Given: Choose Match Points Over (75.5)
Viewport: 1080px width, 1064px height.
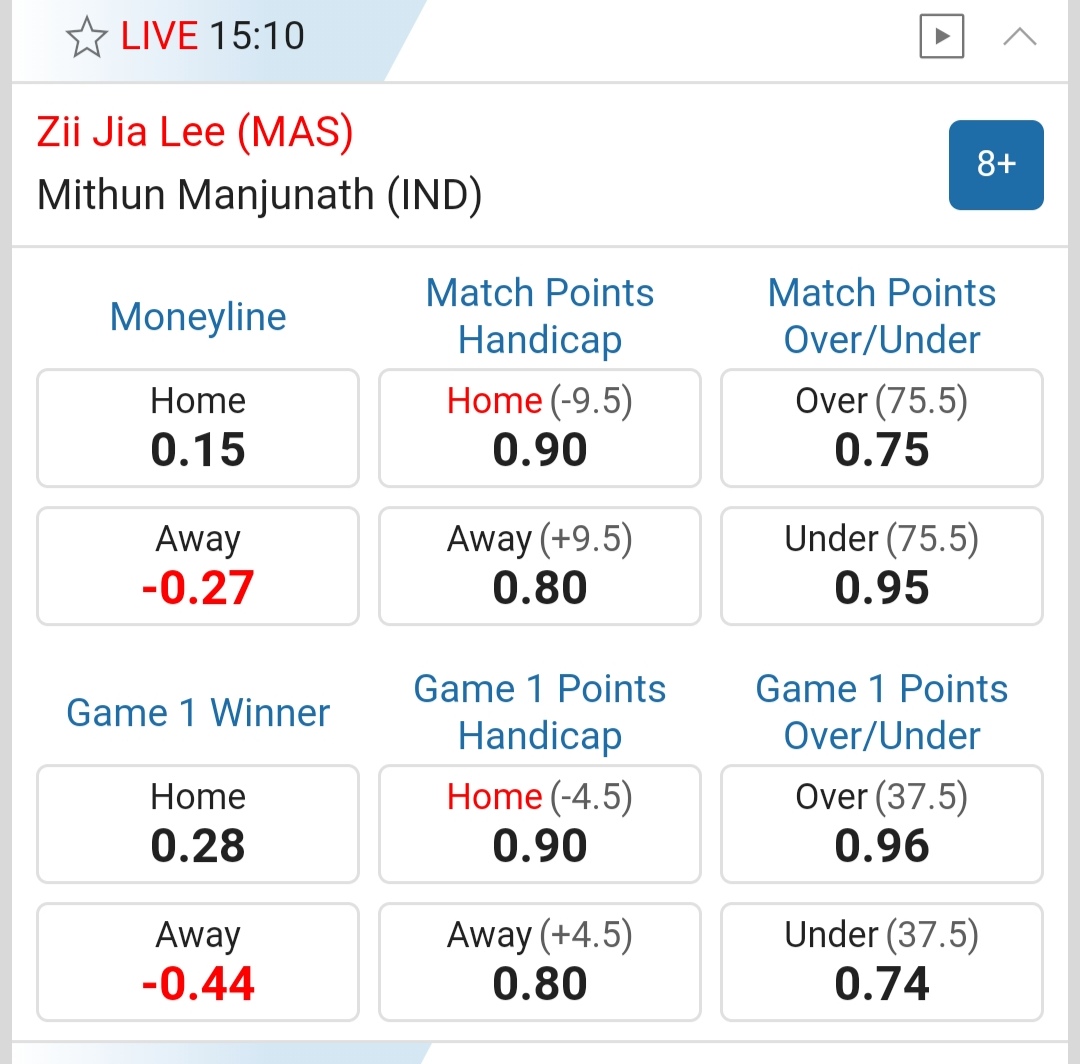Looking at the screenshot, I should click(881, 428).
